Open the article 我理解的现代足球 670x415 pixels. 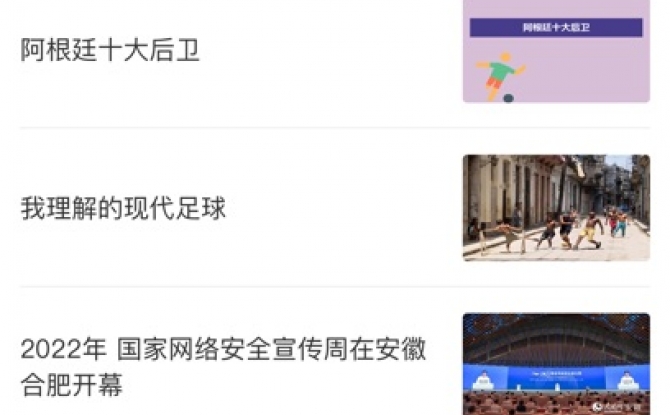(x=123, y=208)
